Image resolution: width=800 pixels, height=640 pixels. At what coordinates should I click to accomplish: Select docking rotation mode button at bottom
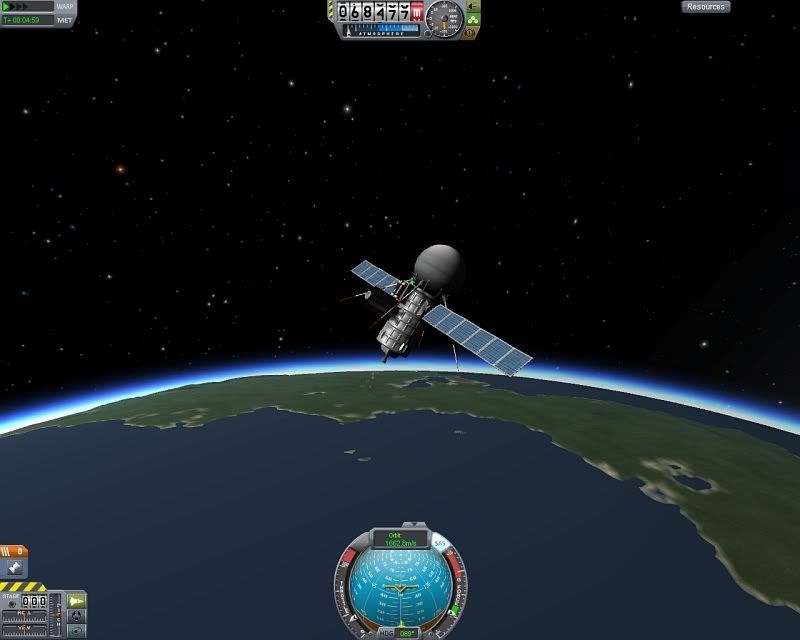pos(76,631)
